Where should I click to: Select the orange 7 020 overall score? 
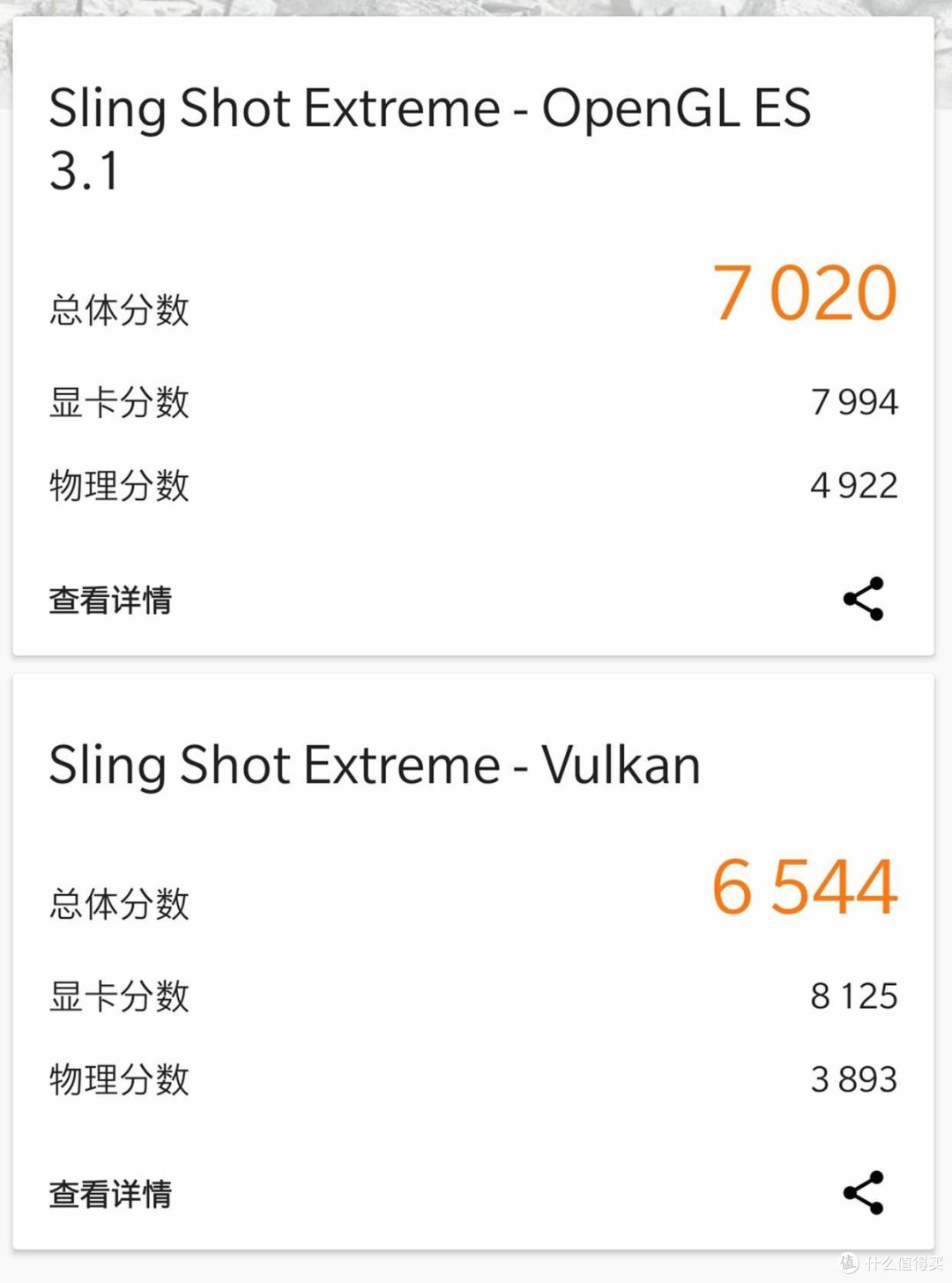(x=803, y=294)
